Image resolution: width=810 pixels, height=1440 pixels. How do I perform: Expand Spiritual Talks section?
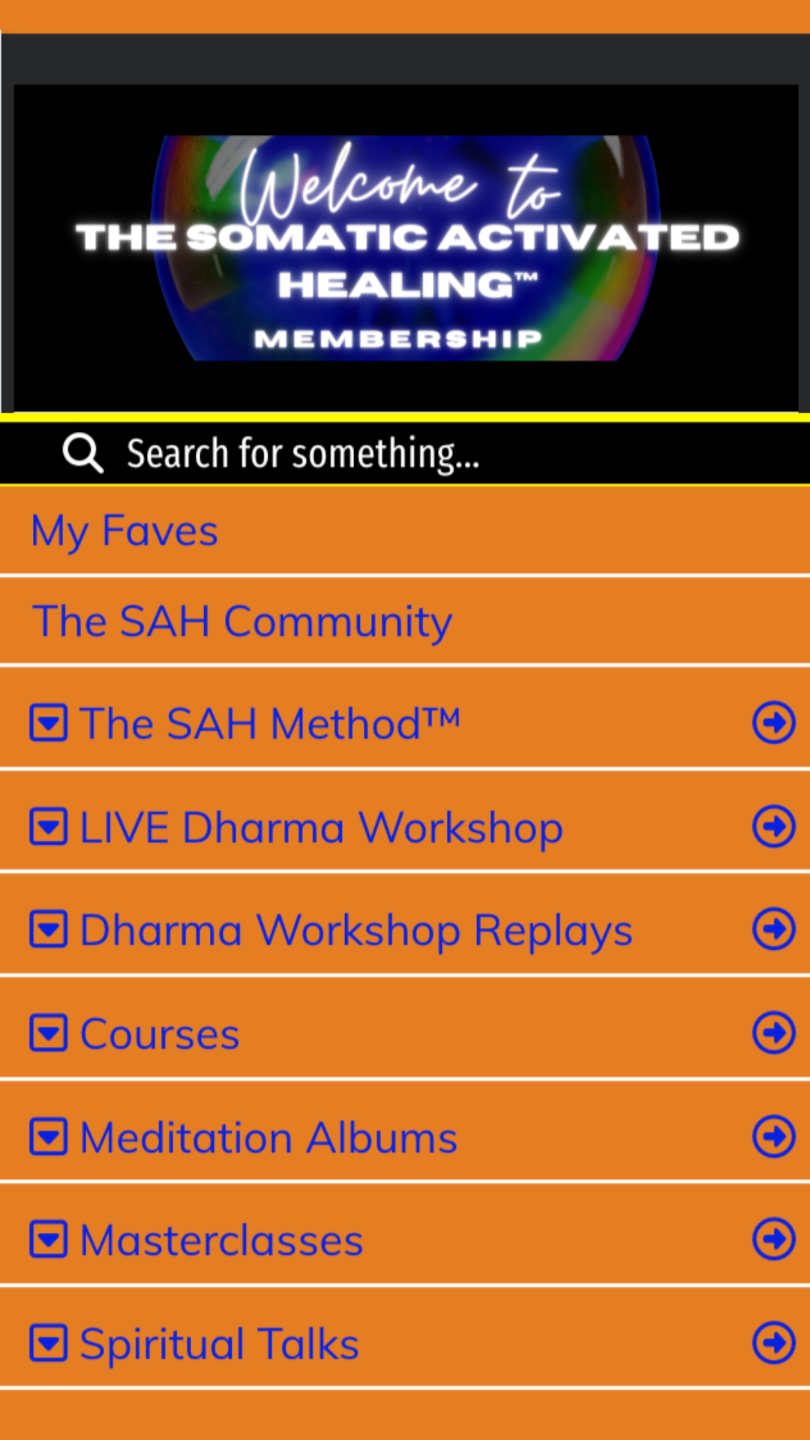pos(48,1343)
